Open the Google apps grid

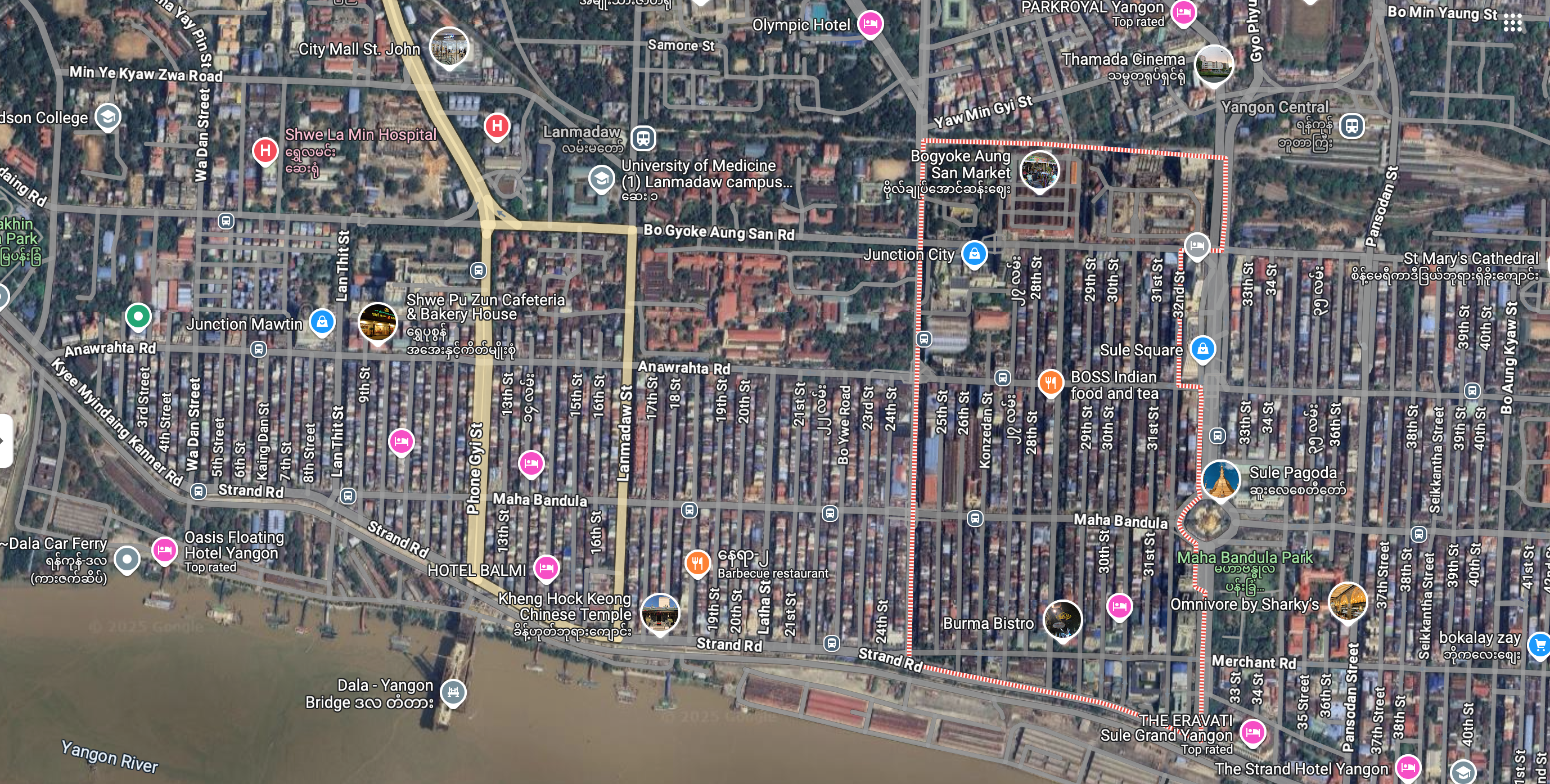pyautogui.click(x=1512, y=23)
